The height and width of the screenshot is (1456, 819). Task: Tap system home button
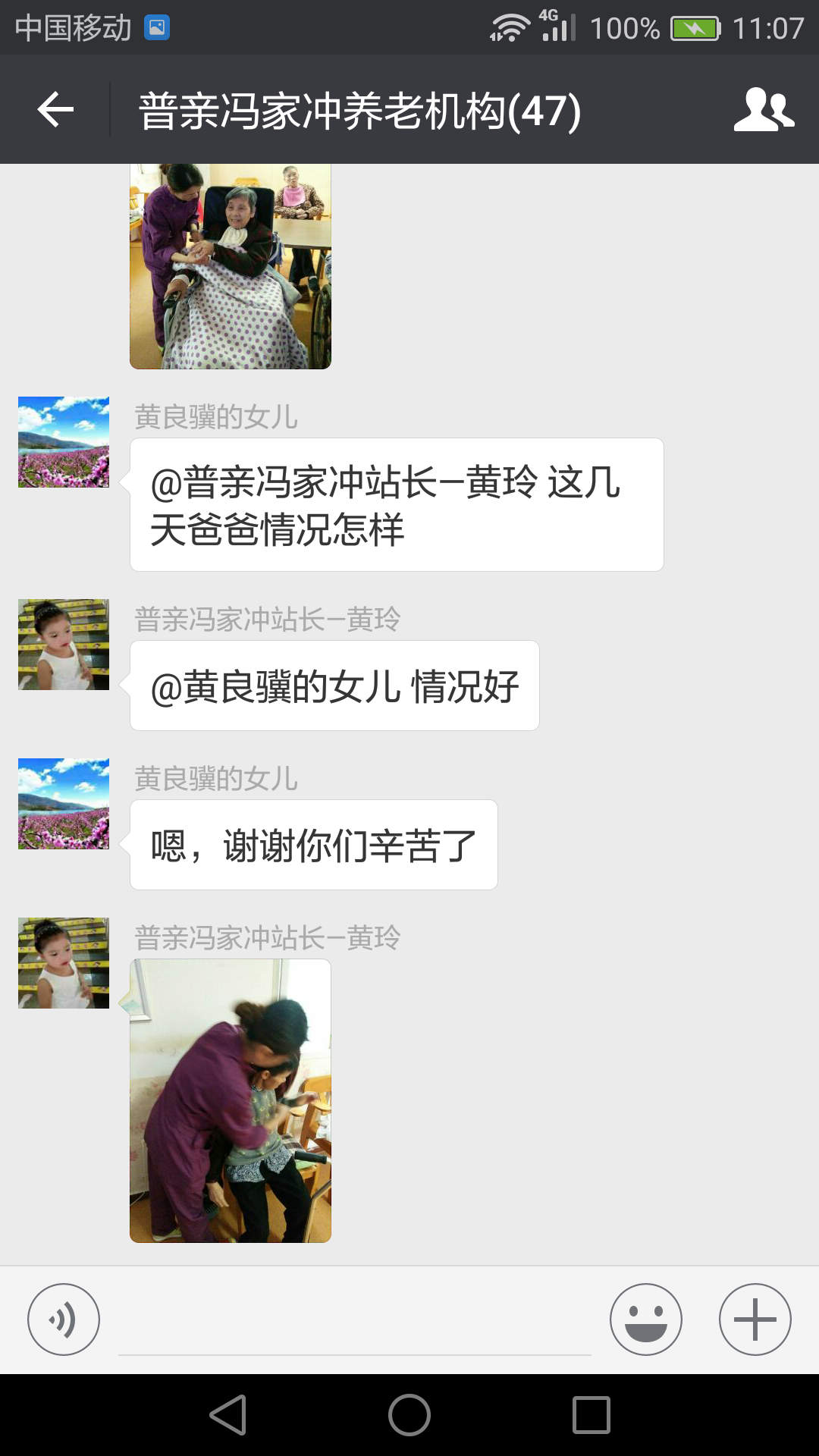pyautogui.click(x=409, y=1415)
